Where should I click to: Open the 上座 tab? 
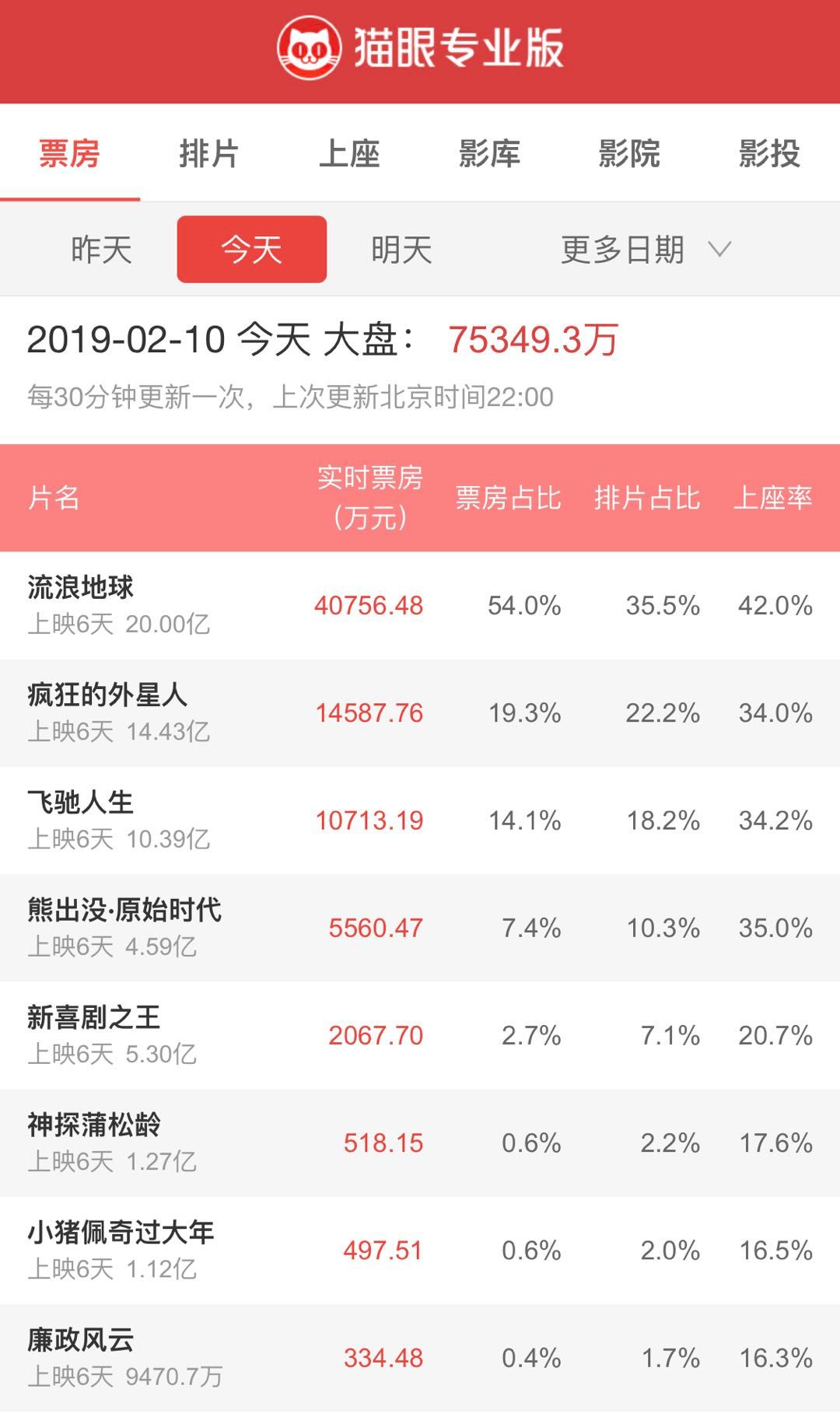pyautogui.click(x=349, y=153)
